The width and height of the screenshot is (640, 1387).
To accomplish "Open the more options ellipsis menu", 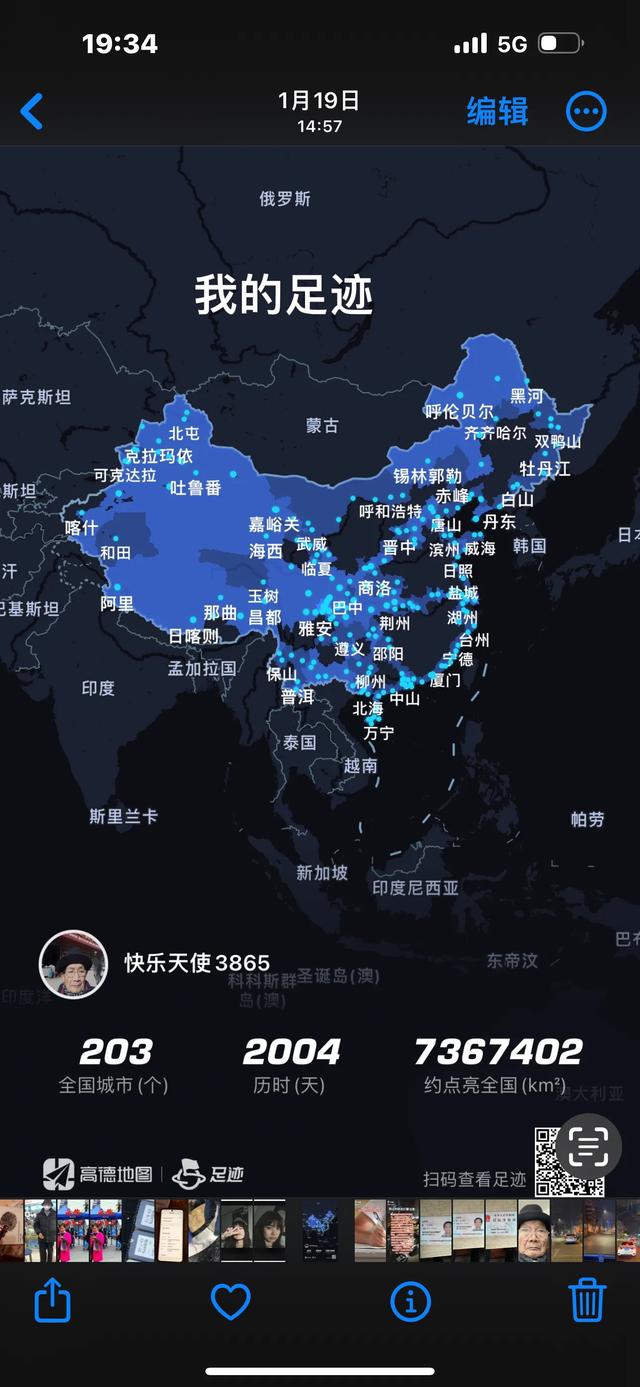I will 586,111.
